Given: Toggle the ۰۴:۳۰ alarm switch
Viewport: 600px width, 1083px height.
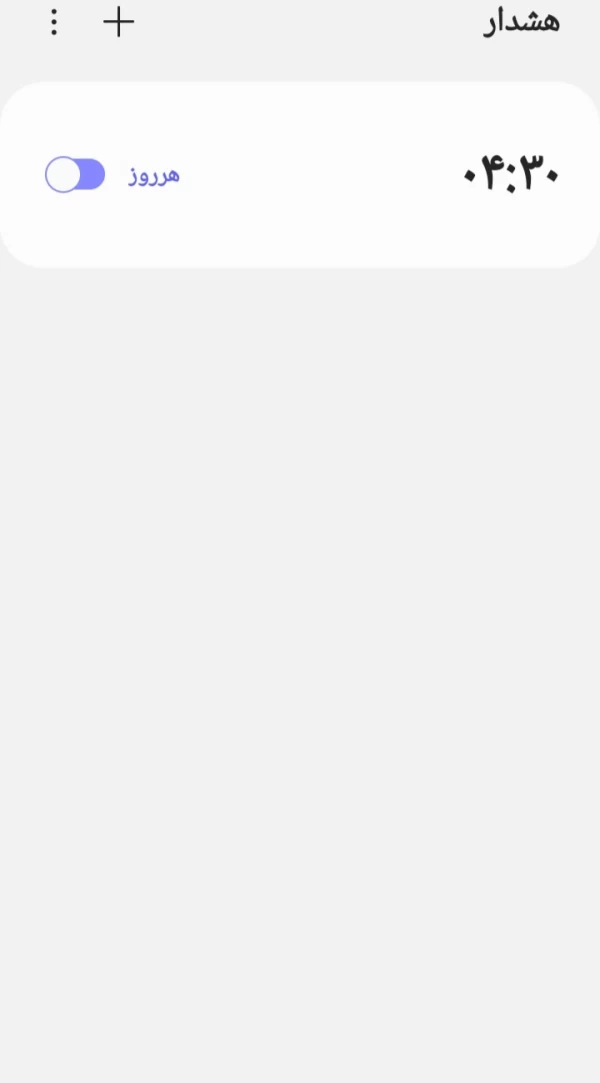Looking at the screenshot, I should click(75, 175).
